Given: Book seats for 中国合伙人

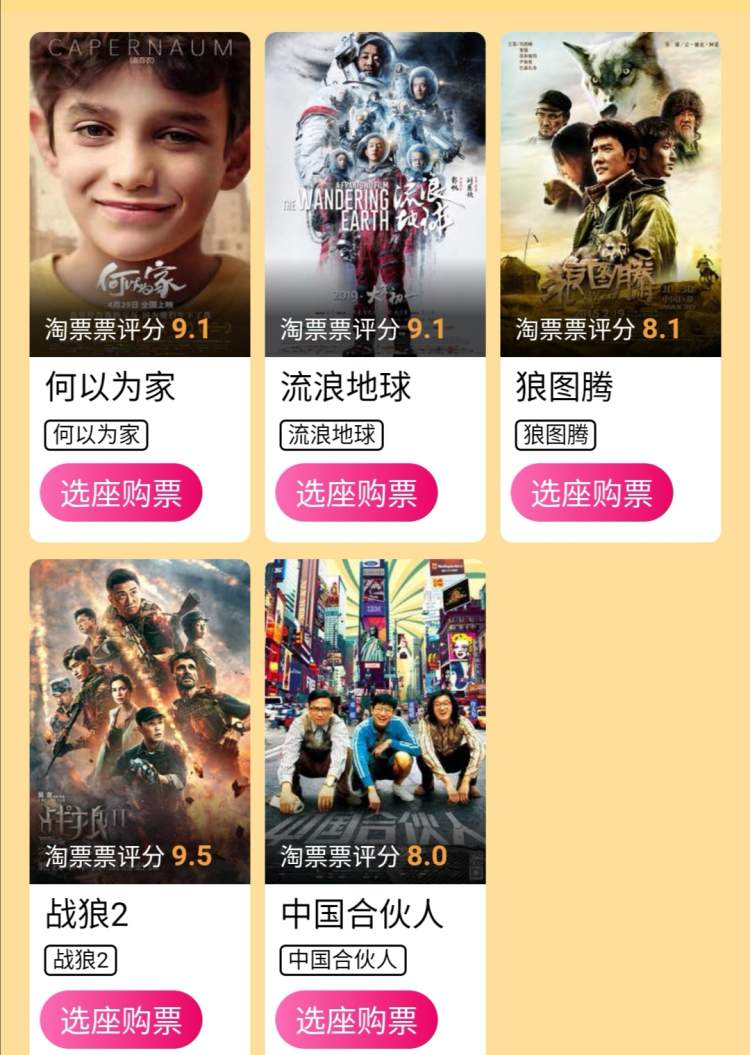Looking at the screenshot, I should point(356,1020).
